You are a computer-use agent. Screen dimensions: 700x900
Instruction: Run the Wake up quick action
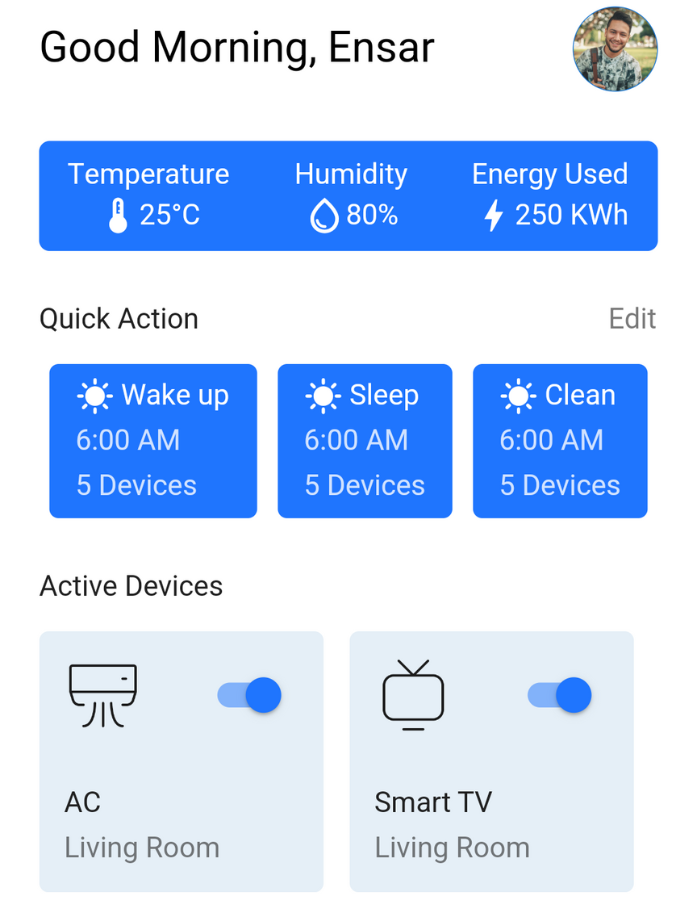click(x=153, y=441)
